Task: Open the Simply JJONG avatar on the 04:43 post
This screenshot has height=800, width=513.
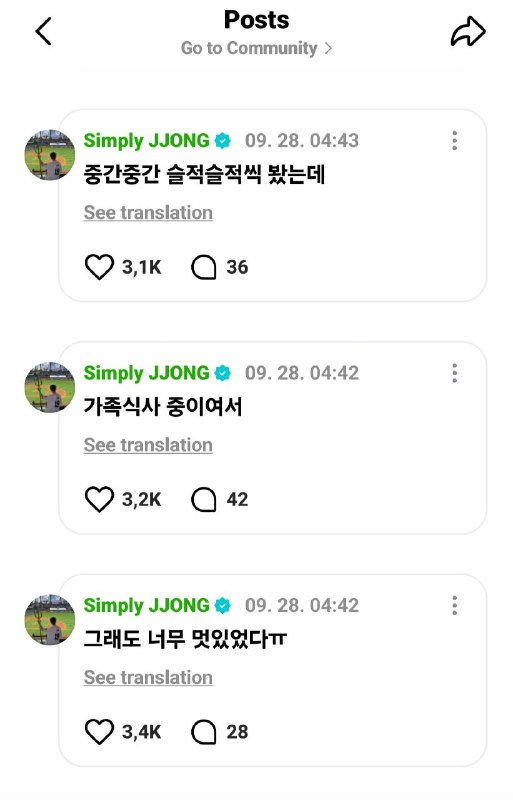Action: pyautogui.click(x=50, y=155)
